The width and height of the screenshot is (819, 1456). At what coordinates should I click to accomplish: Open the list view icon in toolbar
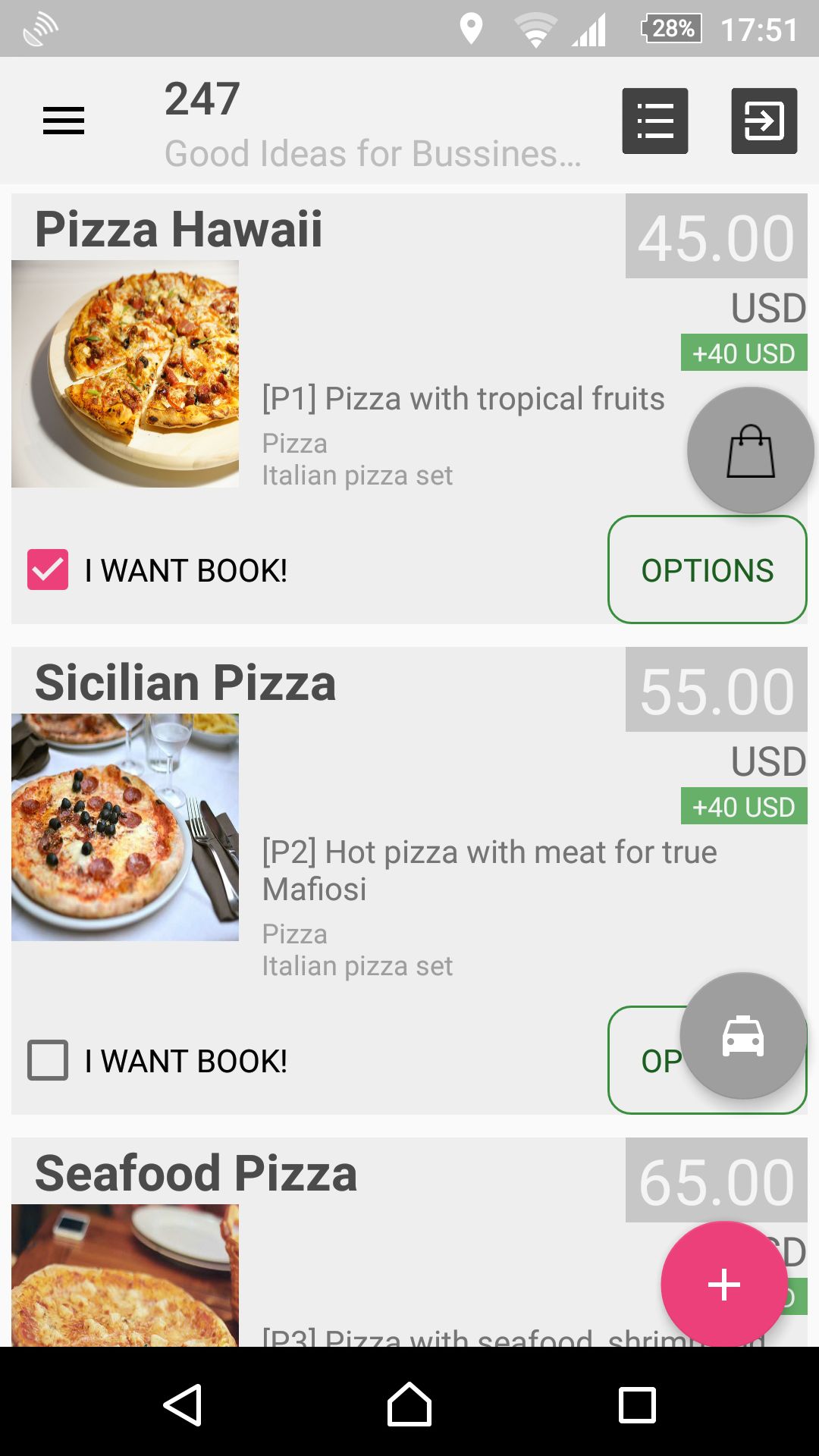pos(655,121)
